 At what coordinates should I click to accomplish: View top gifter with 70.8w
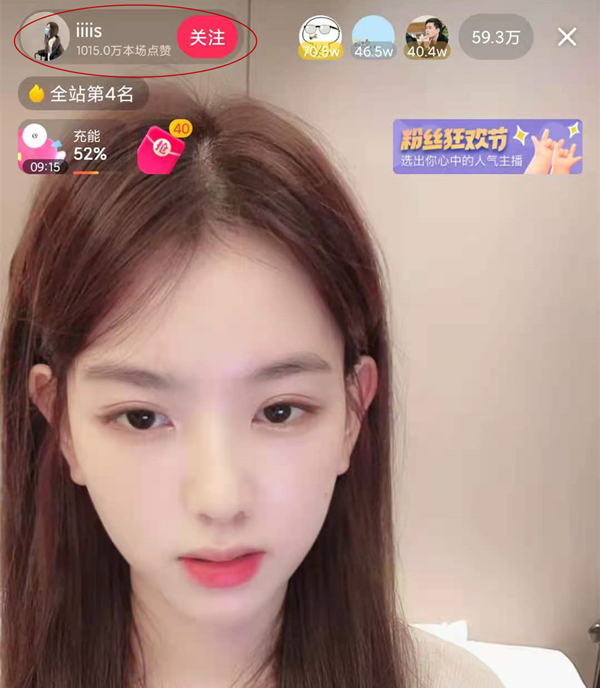319,37
